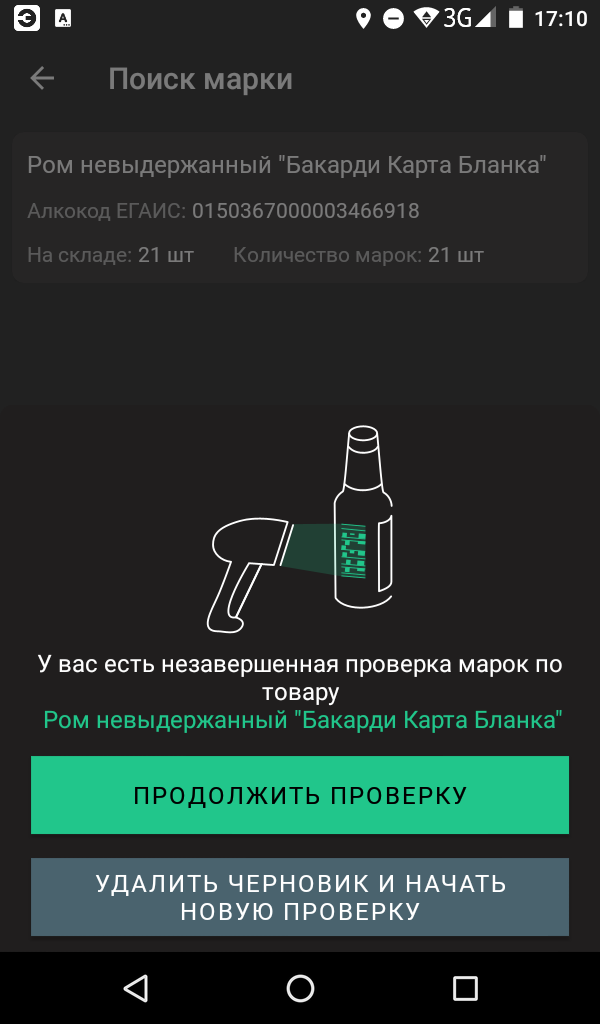Viewport: 600px width, 1024px height.
Task: Choose «Удалить черновик и начать новую проверку»
Action: tap(300, 897)
